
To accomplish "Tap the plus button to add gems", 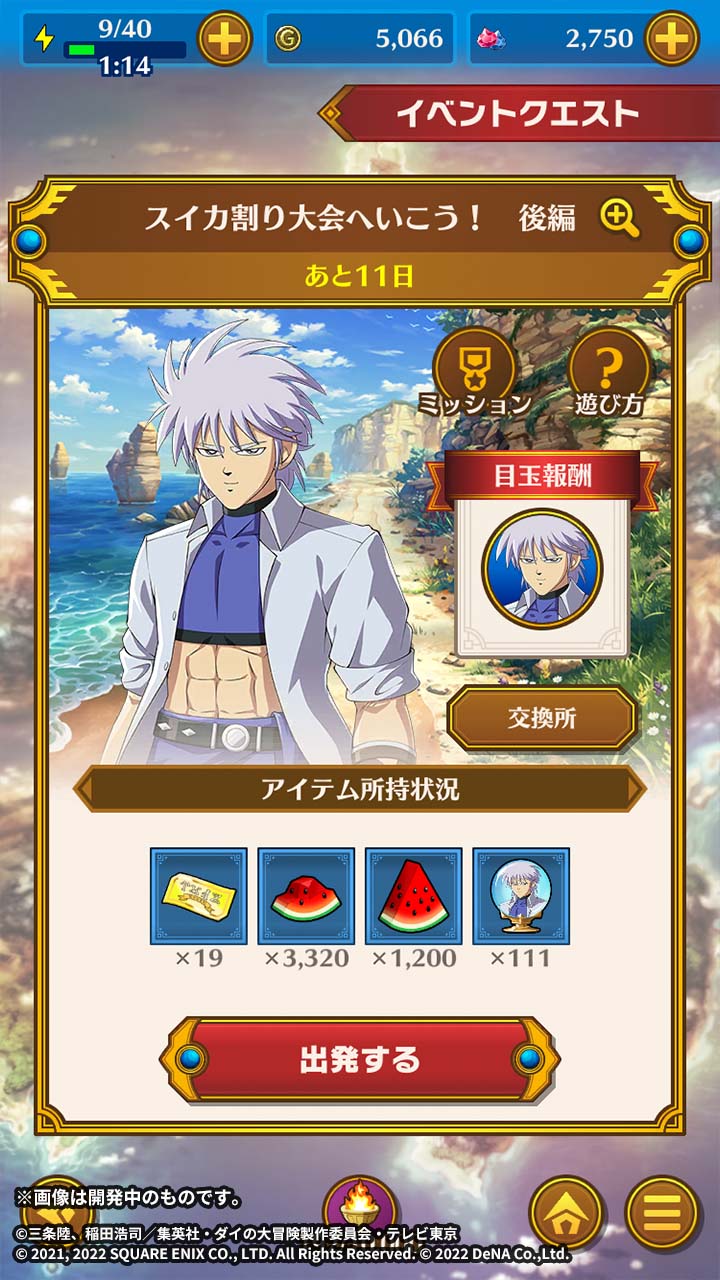I will [671, 39].
